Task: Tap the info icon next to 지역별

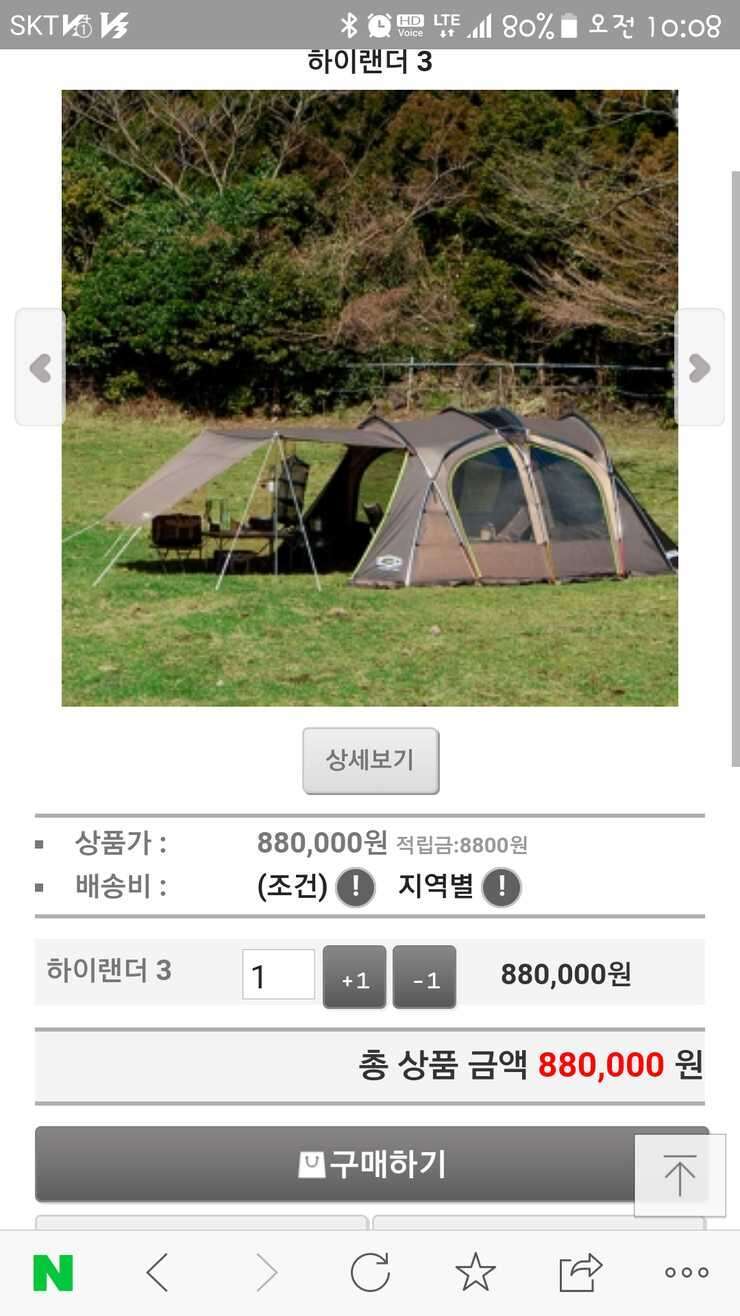Action: [502, 887]
